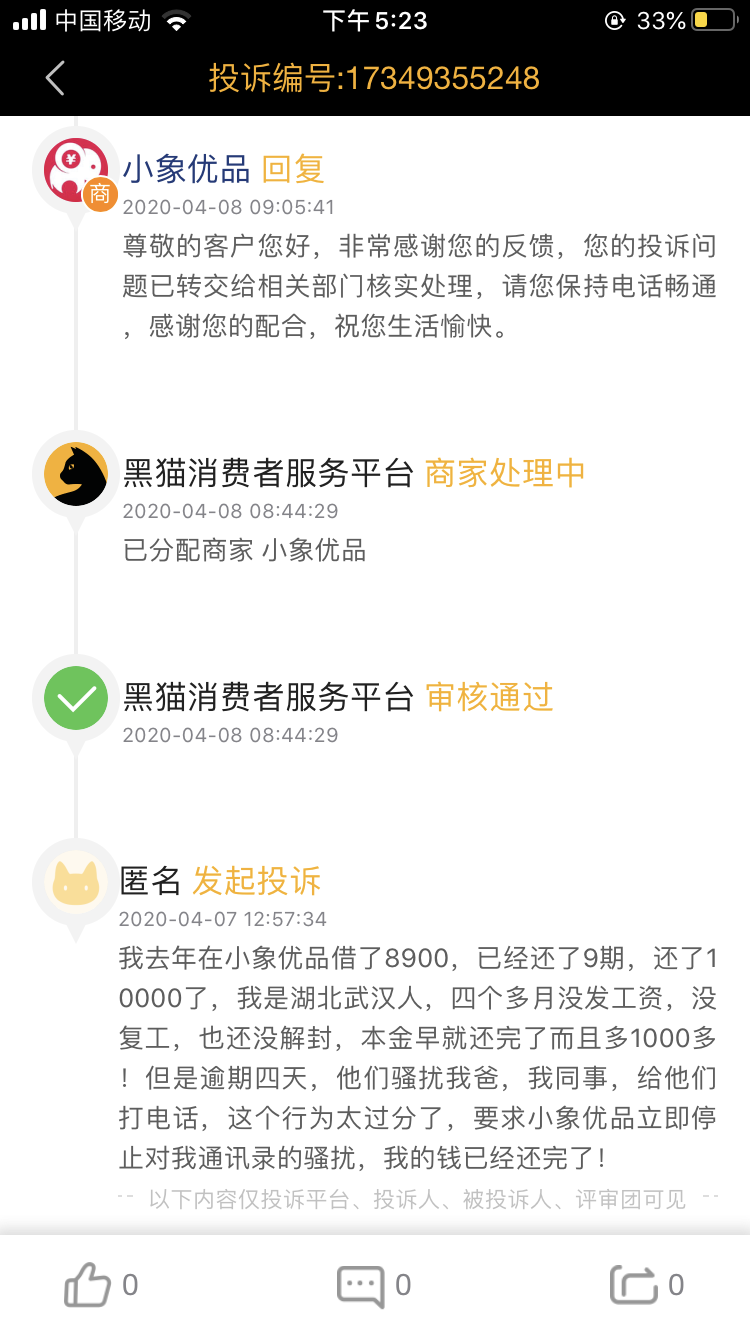This screenshot has width=750, height=1334.
Task: Open the 小象优品 merchant name link
Action: tap(186, 169)
